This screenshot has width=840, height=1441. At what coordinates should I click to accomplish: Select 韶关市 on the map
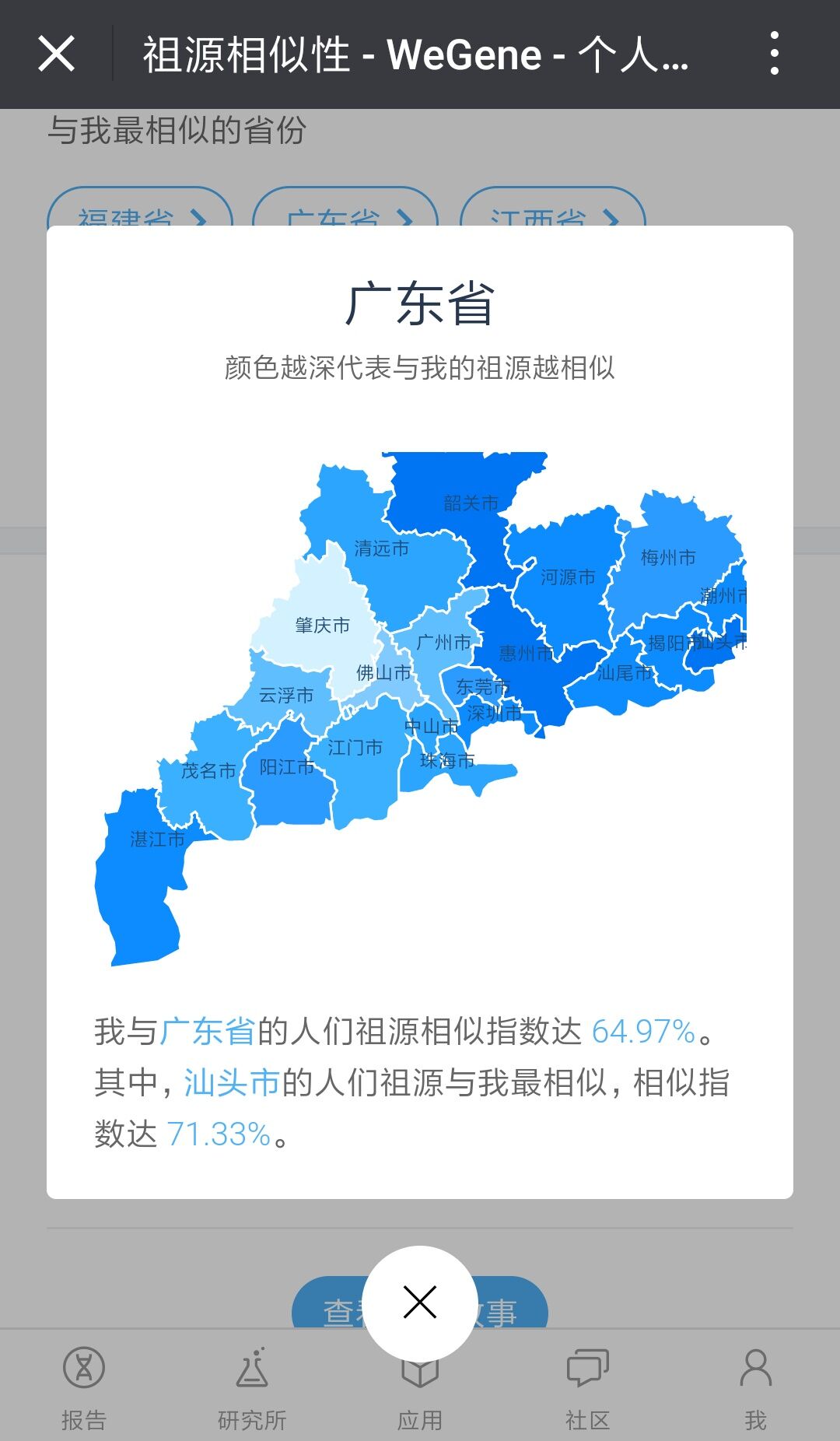point(471,503)
